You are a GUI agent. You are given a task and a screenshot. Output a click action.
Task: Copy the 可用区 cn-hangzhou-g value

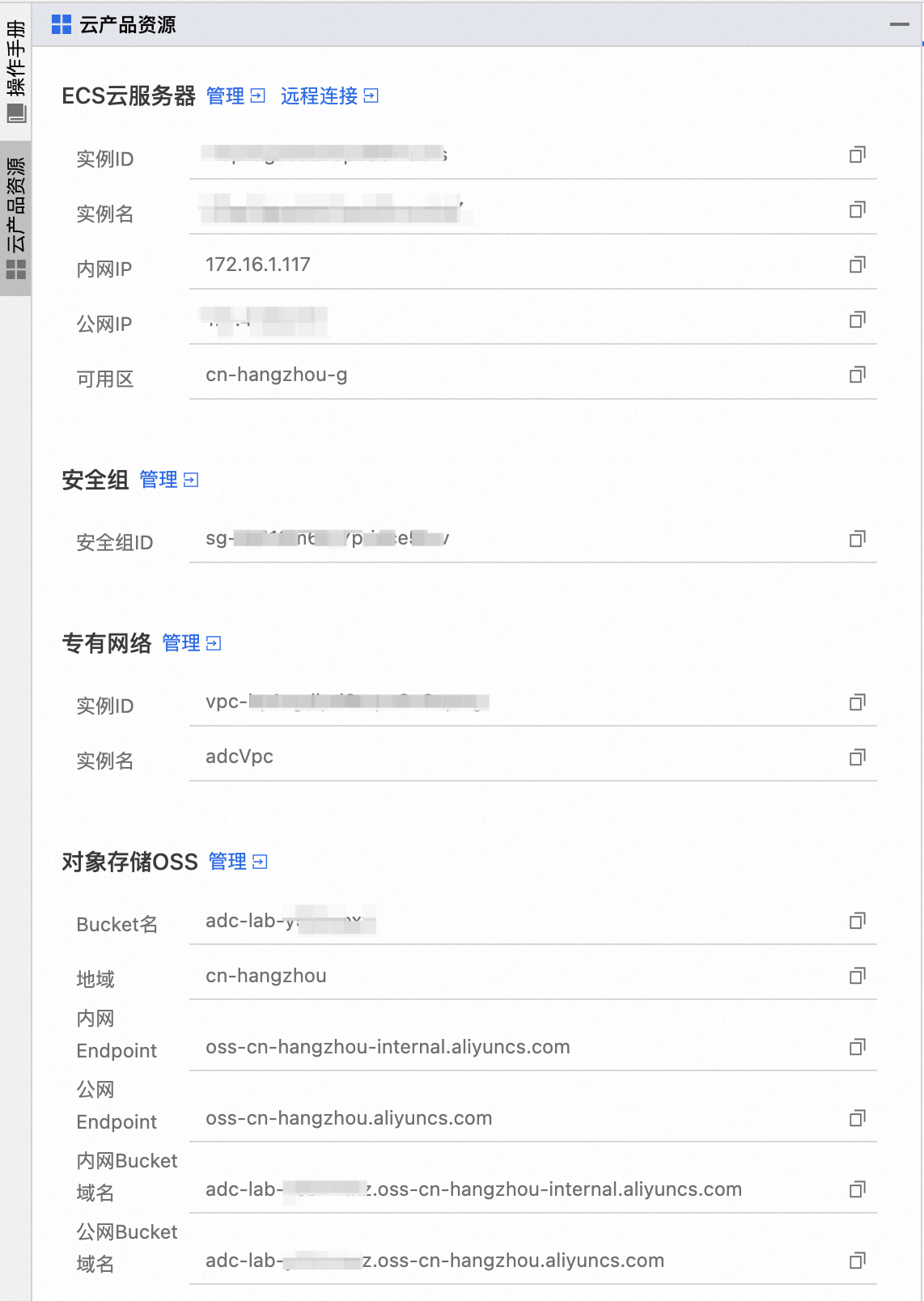[x=858, y=375]
